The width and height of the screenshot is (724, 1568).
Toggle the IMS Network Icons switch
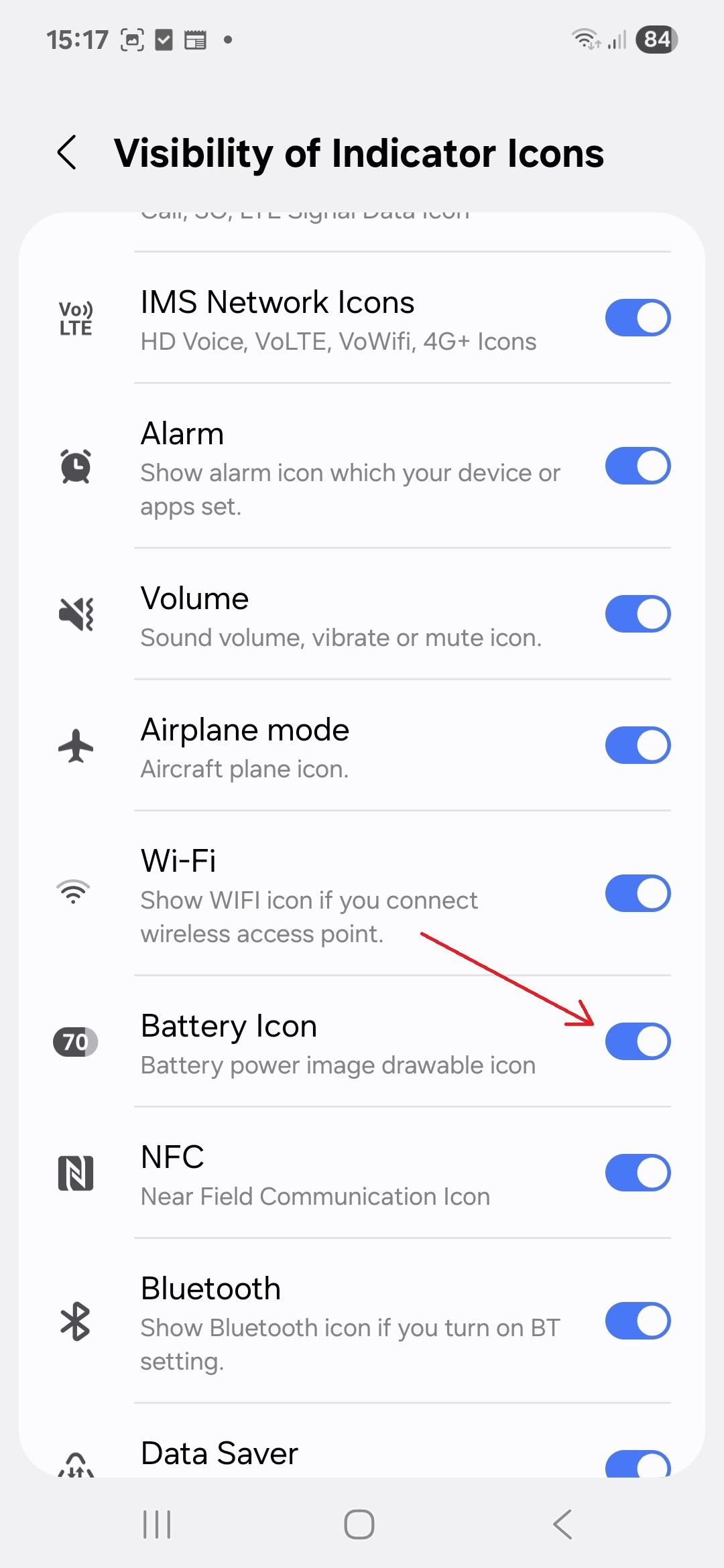click(x=638, y=318)
